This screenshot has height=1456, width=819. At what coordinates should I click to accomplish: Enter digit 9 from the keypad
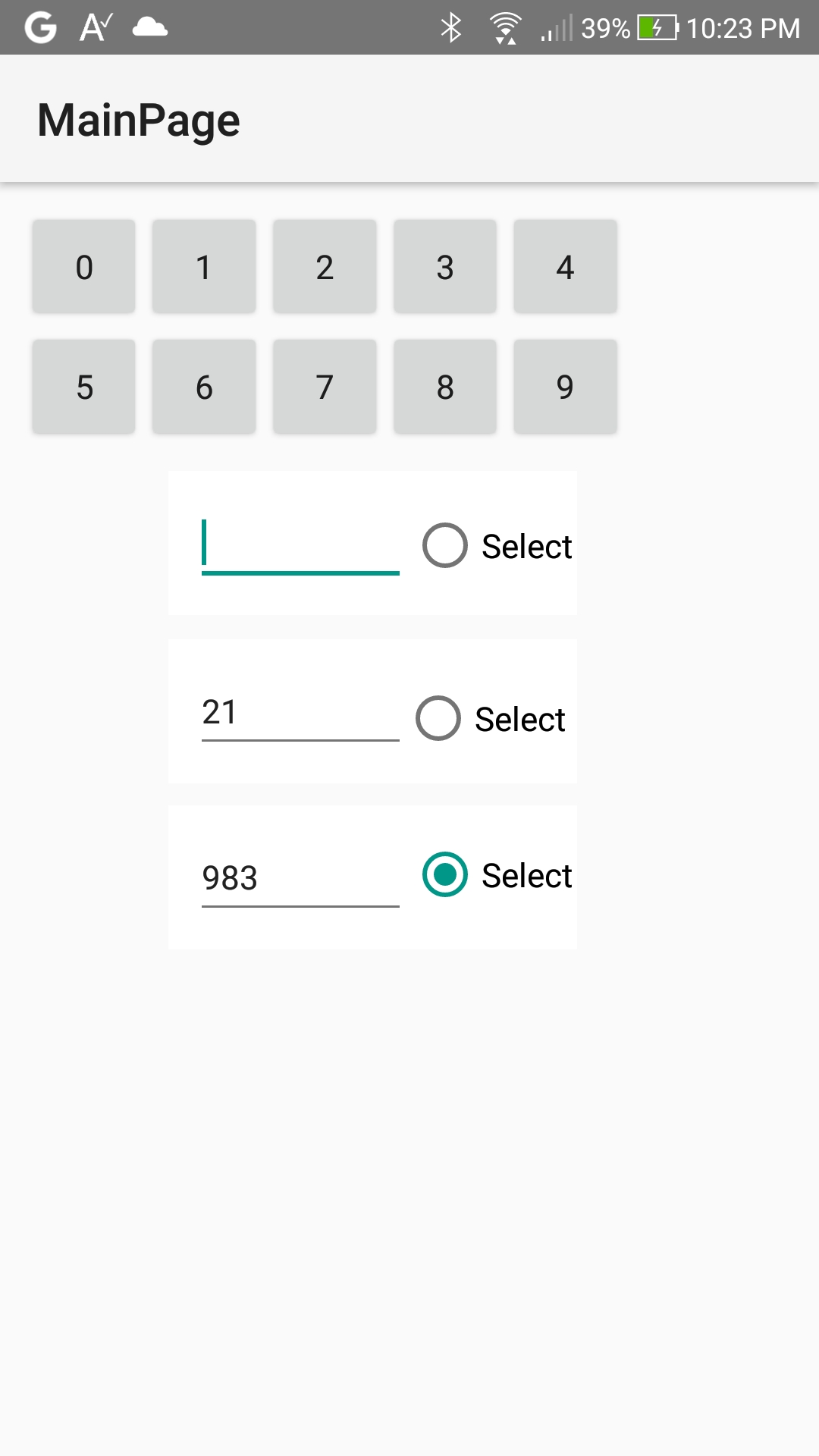(x=565, y=387)
